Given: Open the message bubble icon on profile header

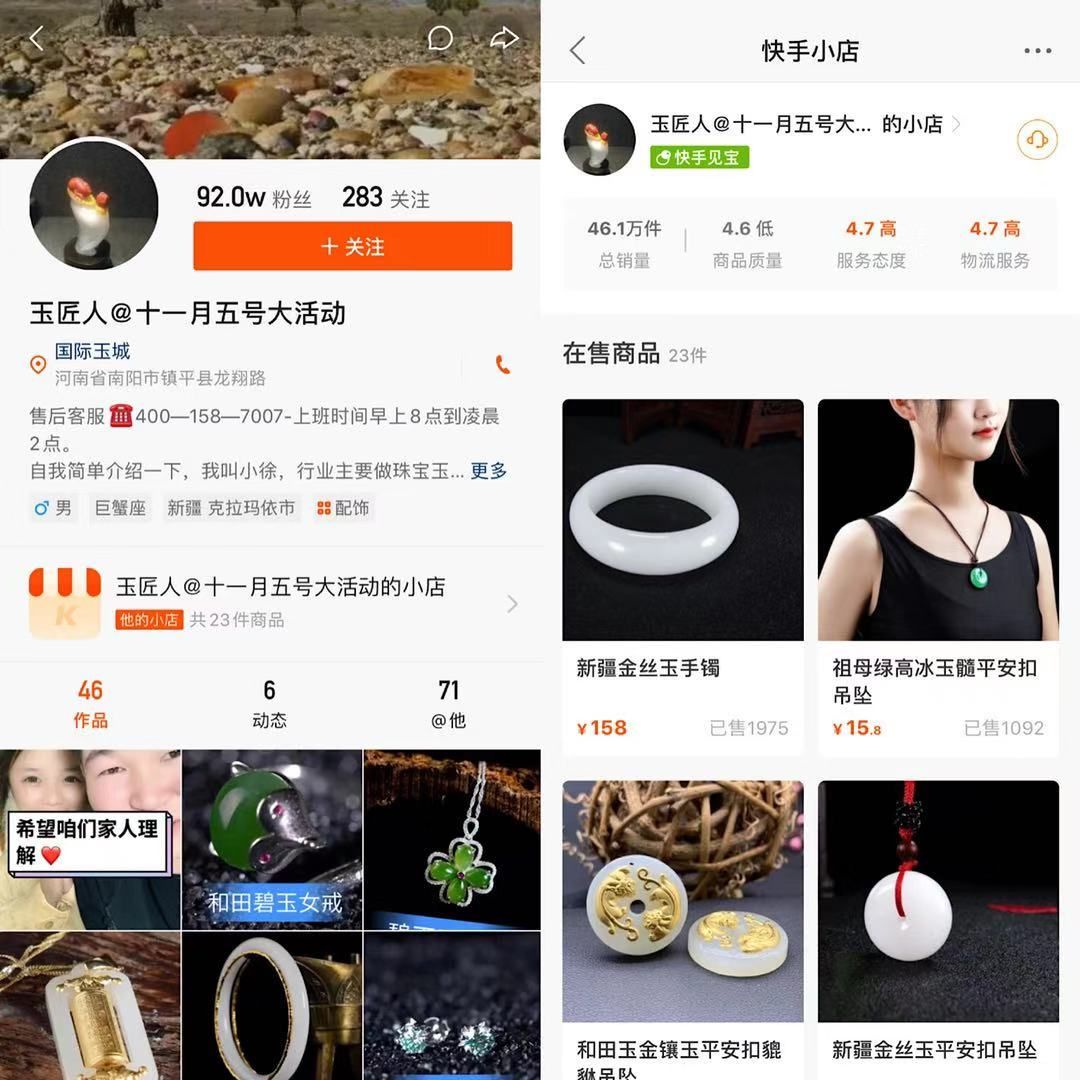Looking at the screenshot, I should 440,38.
